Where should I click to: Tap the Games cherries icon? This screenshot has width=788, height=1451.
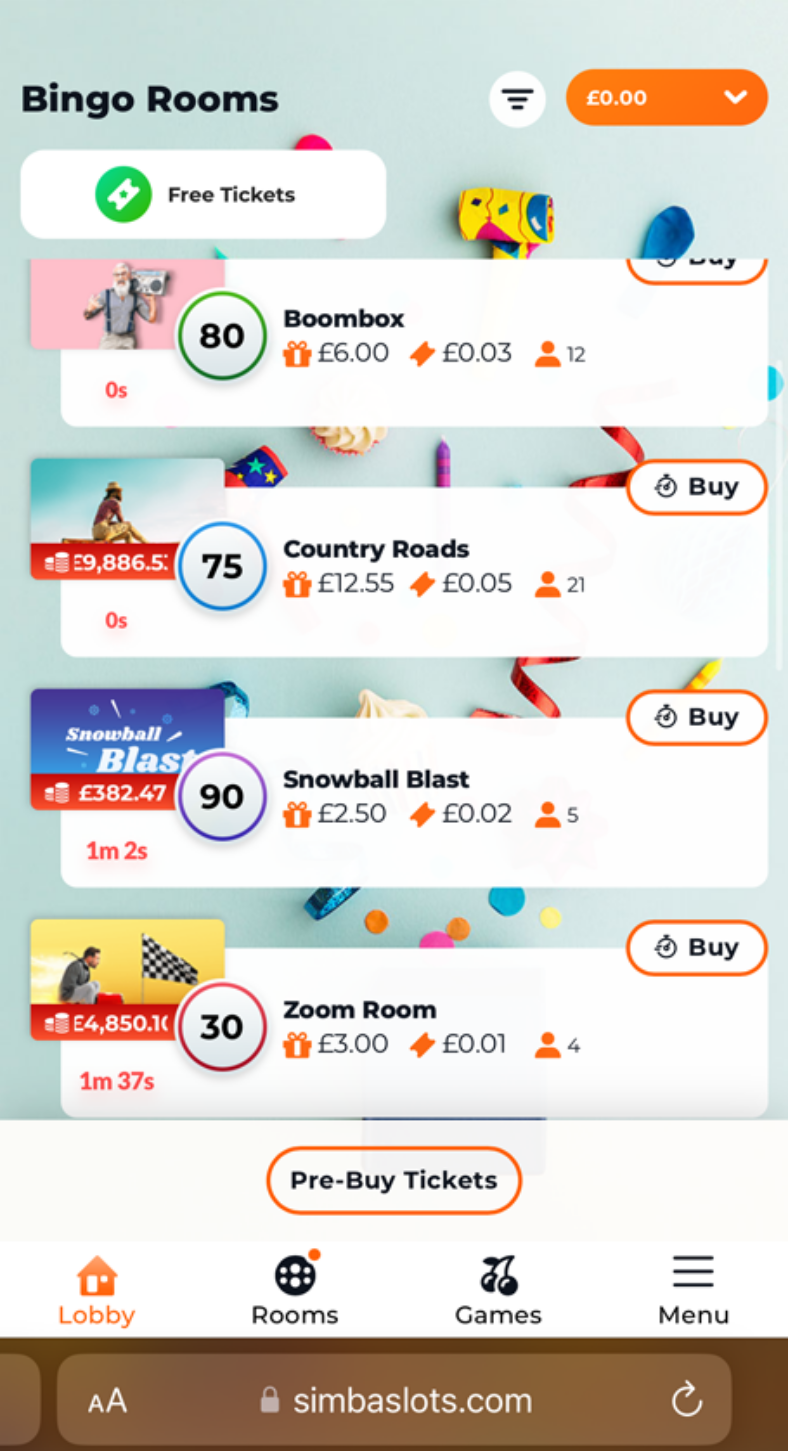click(498, 1274)
